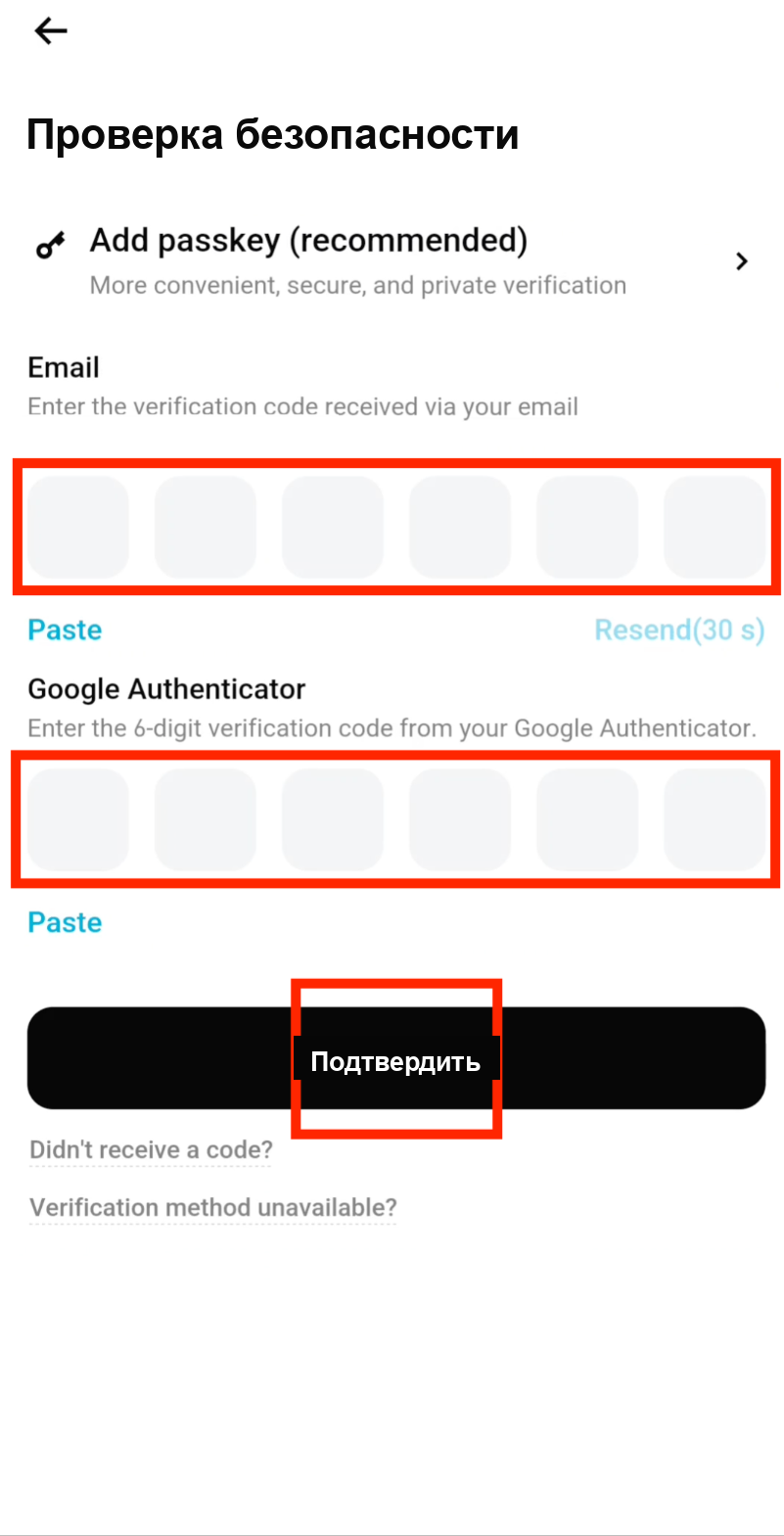The width and height of the screenshot is (784, 1536).
Task: Open the Add passkey (recommended) option
Action: 392,261
